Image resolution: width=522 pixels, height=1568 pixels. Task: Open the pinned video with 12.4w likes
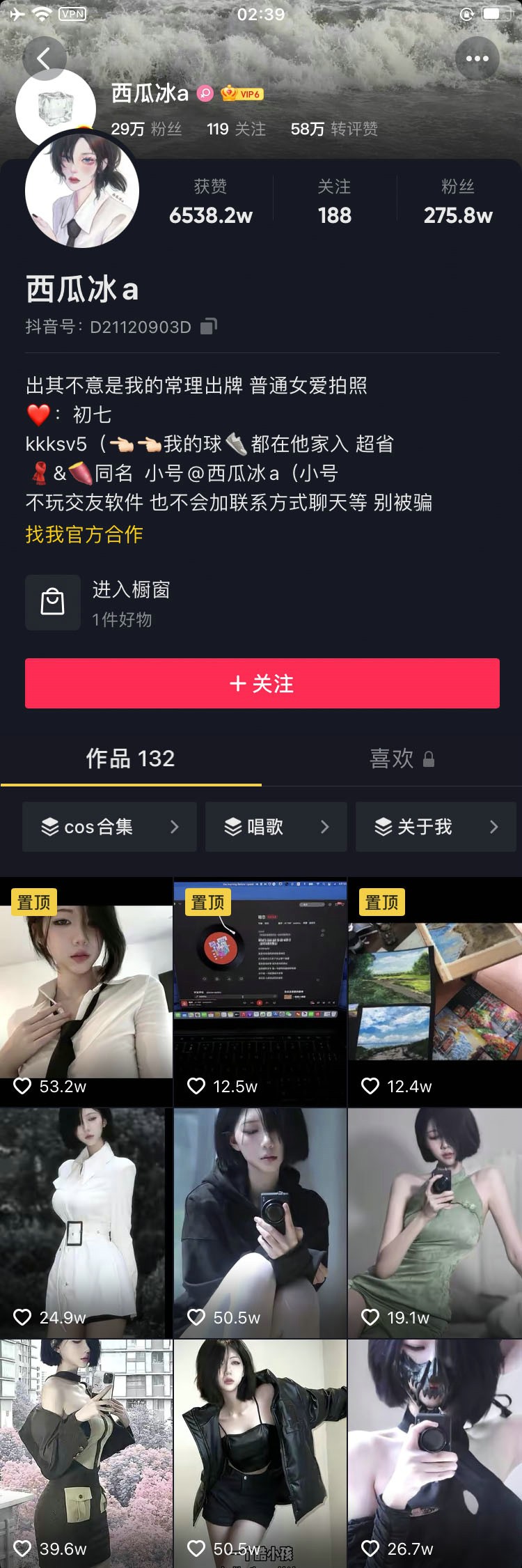(x=434, y=992)
